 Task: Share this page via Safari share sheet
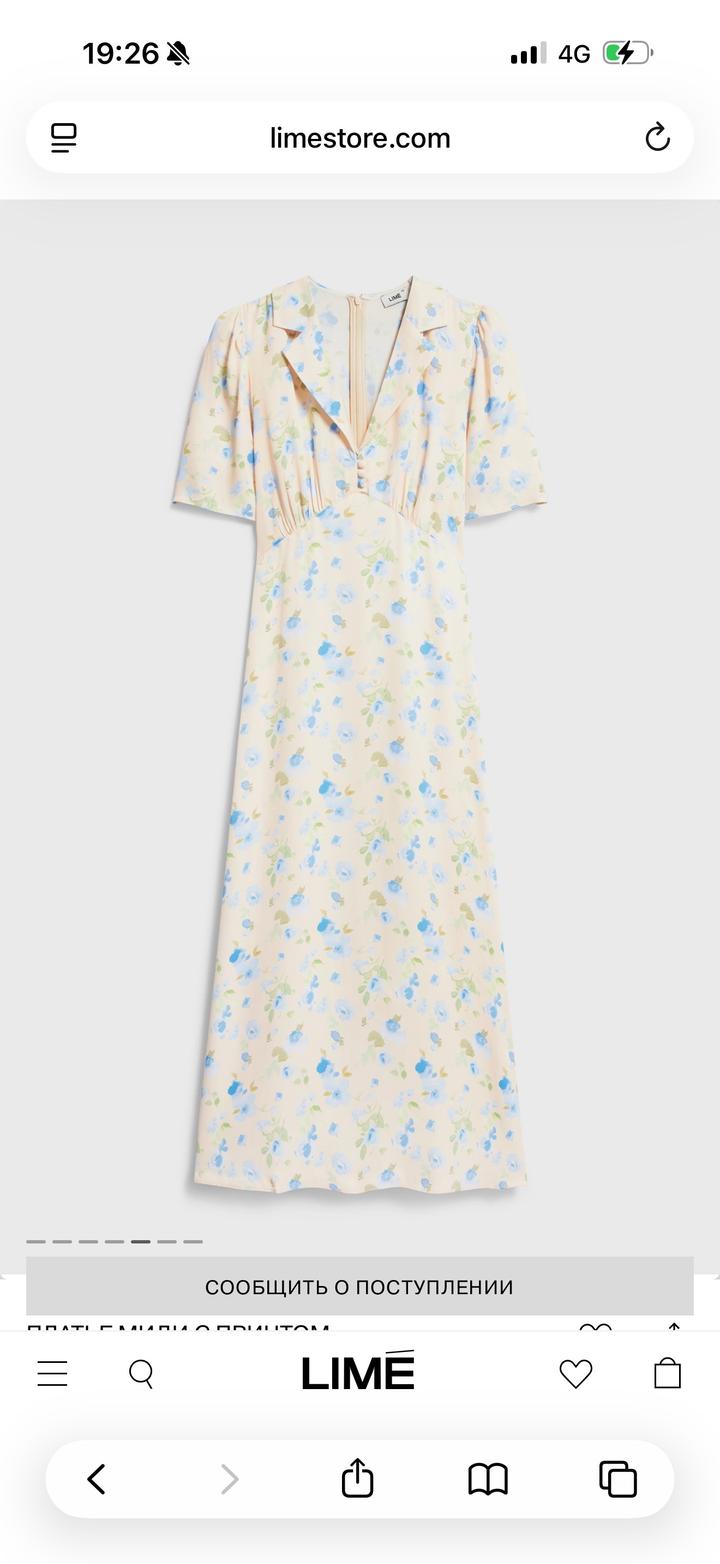(x=357, y=1479)
